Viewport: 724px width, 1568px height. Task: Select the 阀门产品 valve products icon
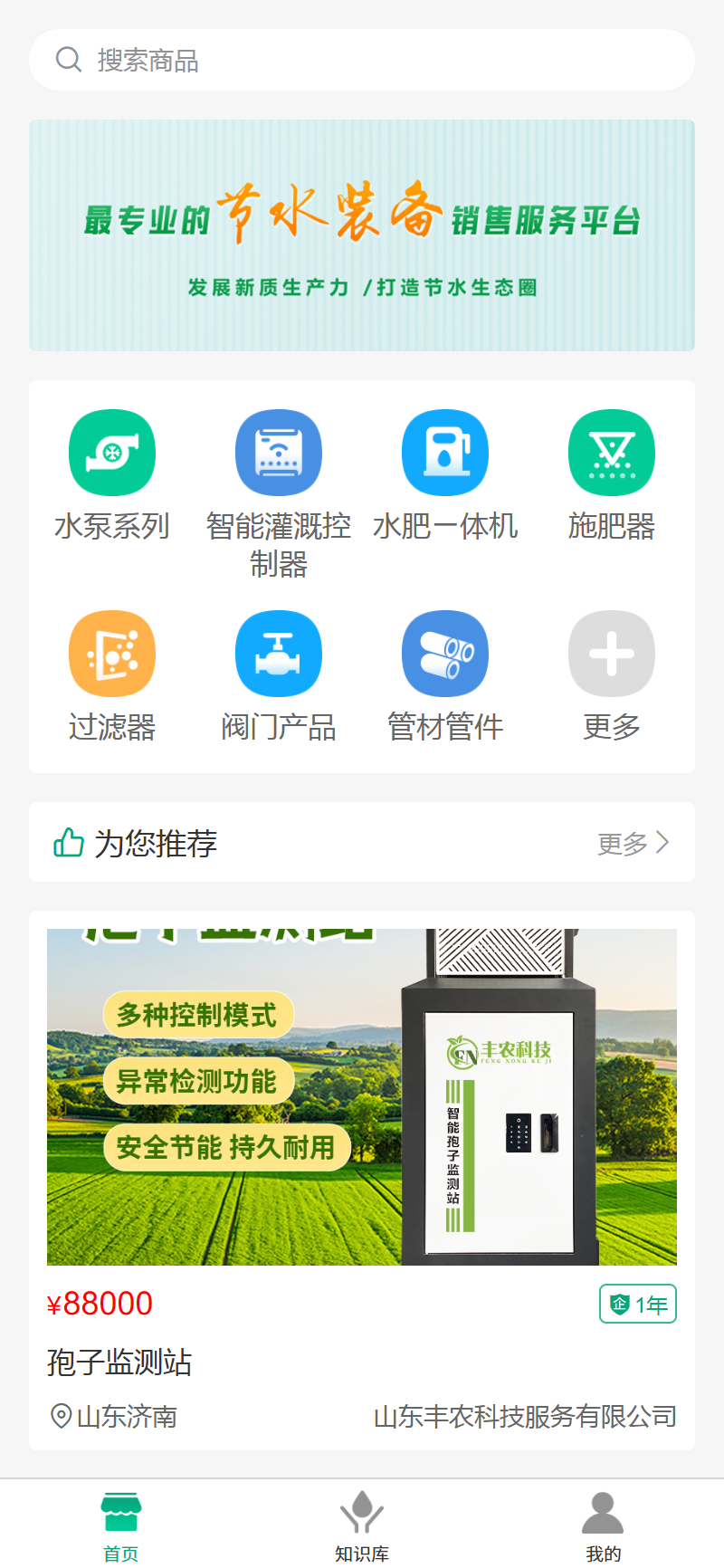(x=279, y=653)
